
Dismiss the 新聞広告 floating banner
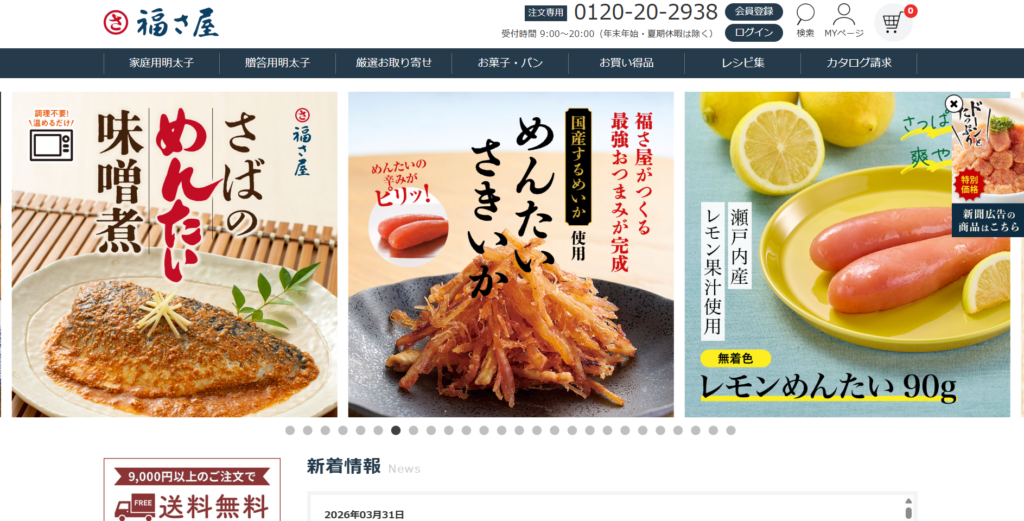[x=954, y=104]
